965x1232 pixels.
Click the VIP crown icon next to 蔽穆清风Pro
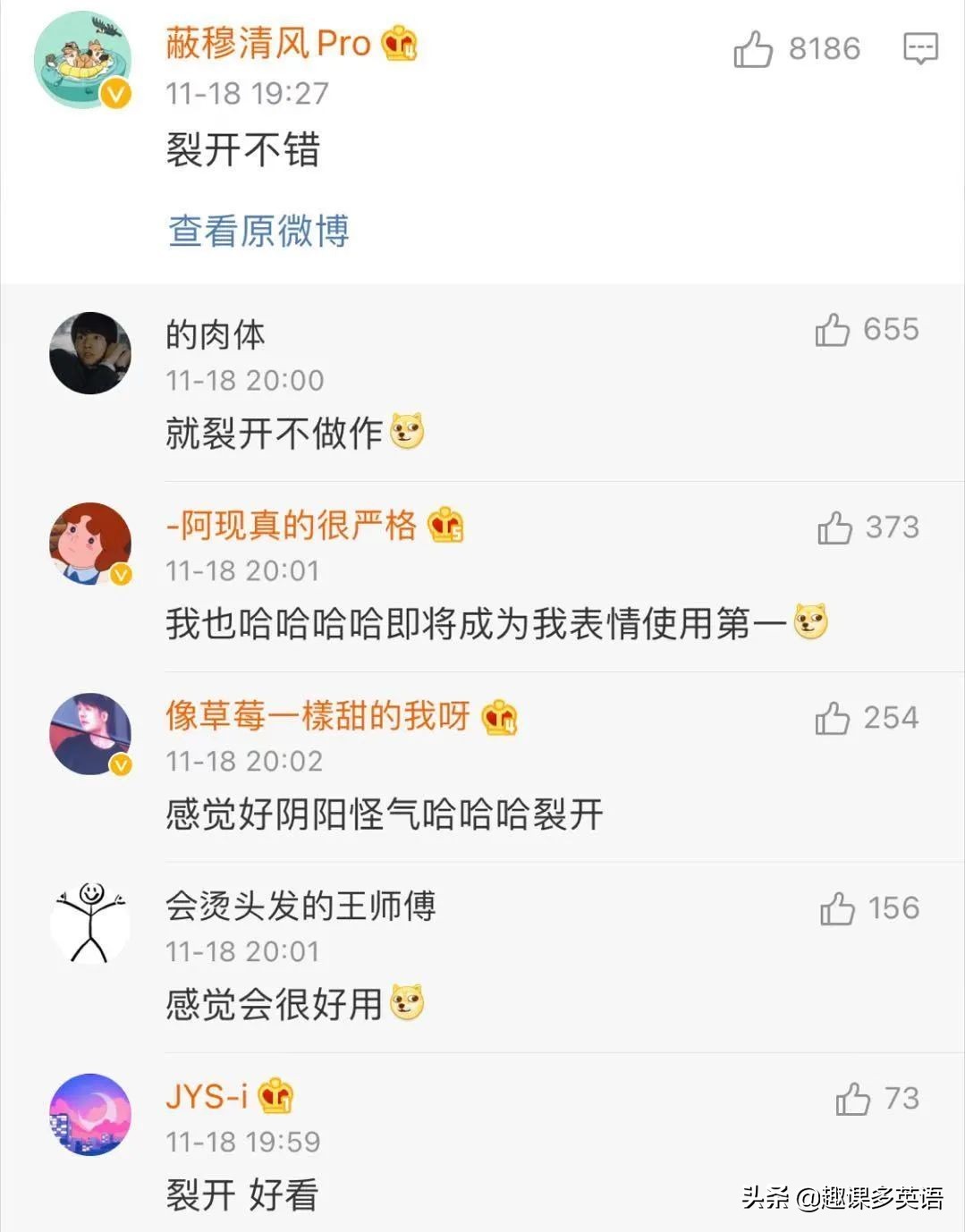coord(400,42)
